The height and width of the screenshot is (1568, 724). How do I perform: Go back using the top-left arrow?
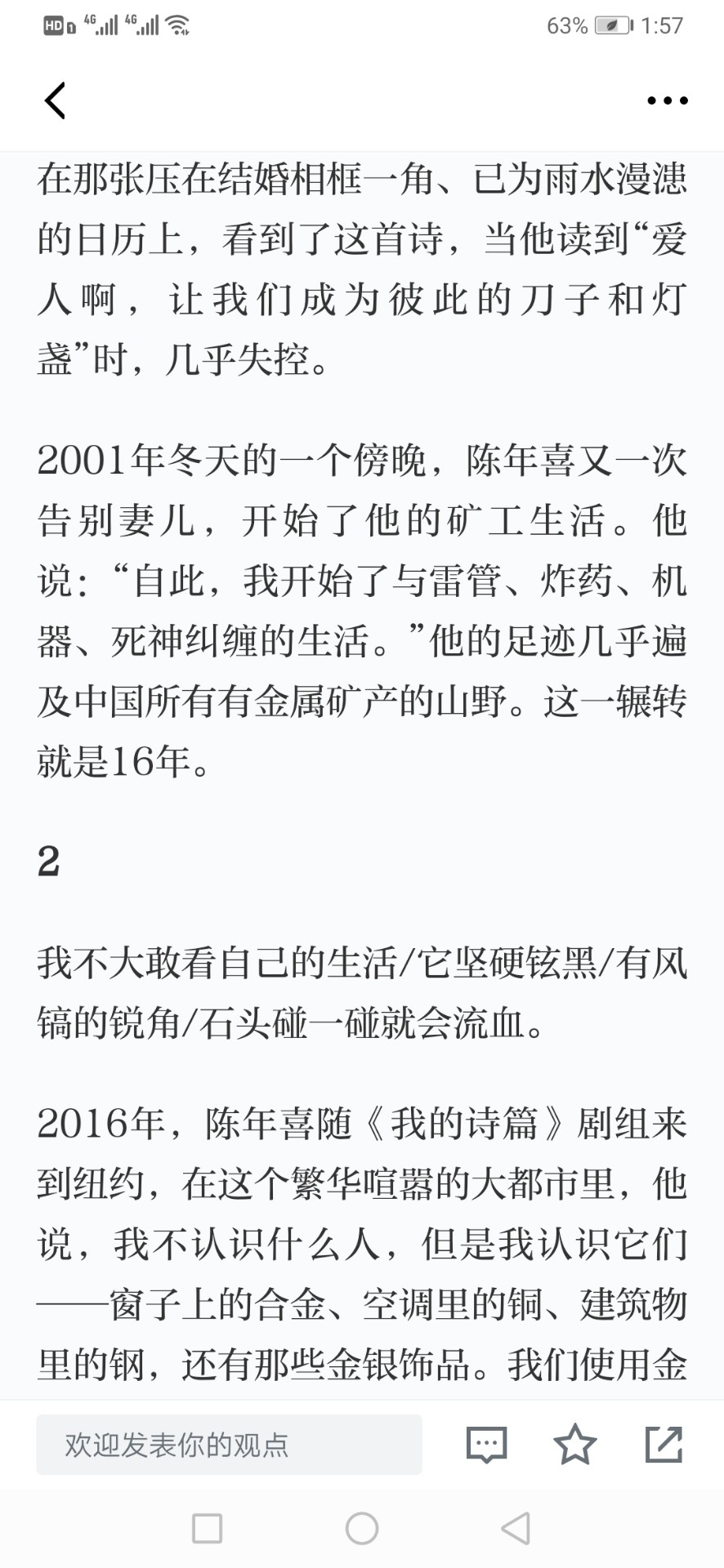55,100
